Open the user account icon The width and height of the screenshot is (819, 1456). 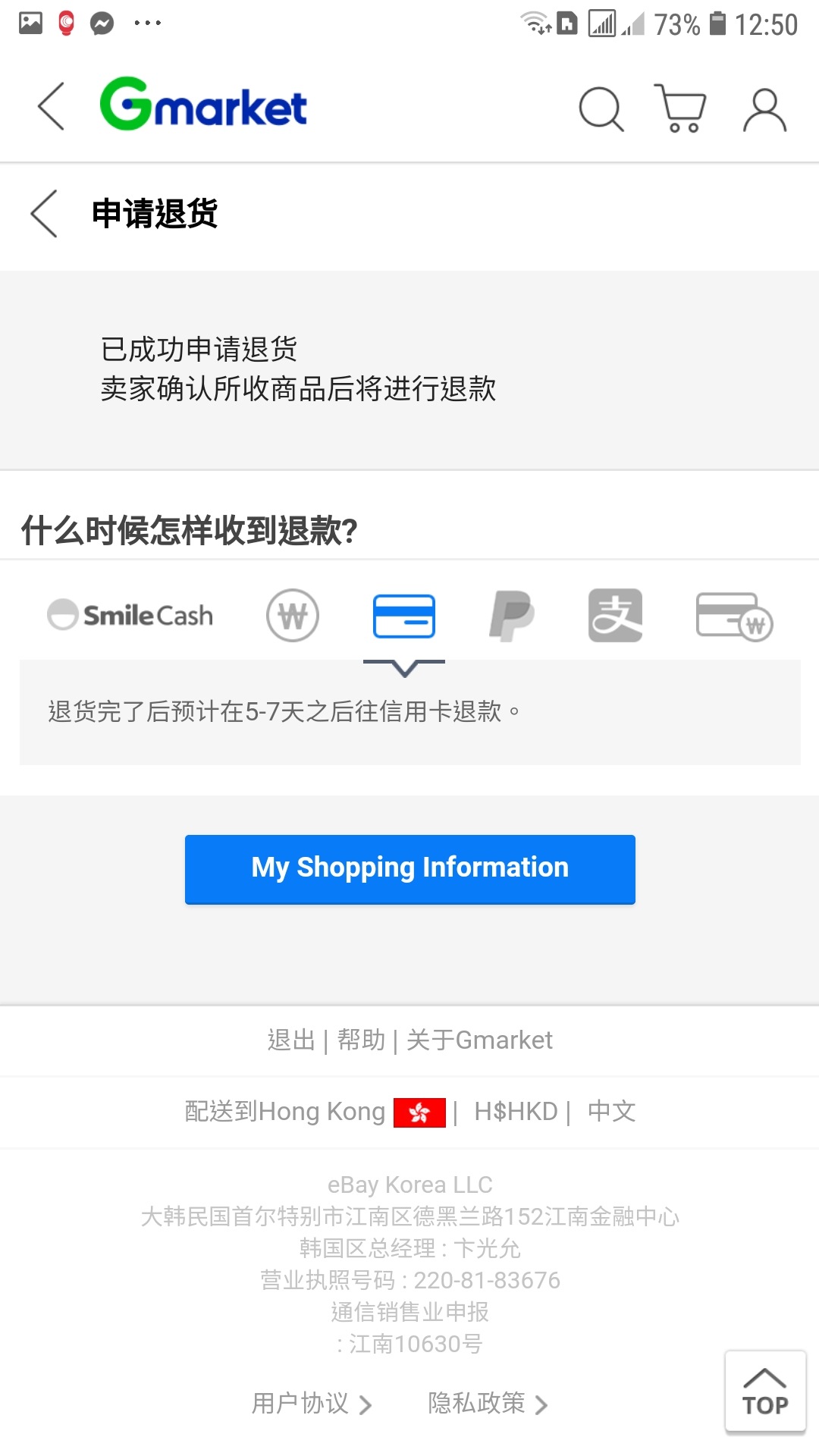pos(764,109)
